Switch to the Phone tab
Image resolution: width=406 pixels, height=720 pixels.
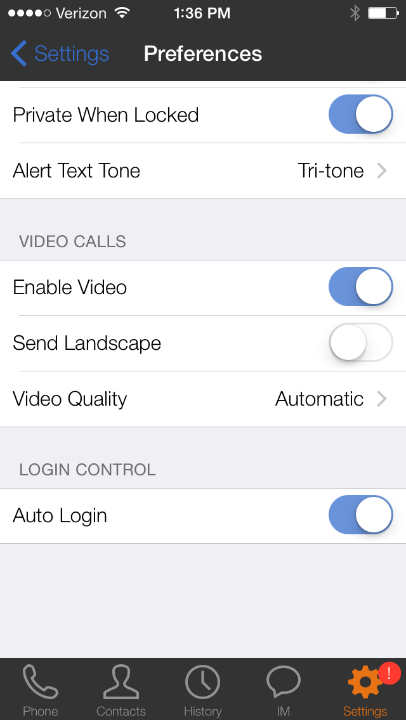40,690
